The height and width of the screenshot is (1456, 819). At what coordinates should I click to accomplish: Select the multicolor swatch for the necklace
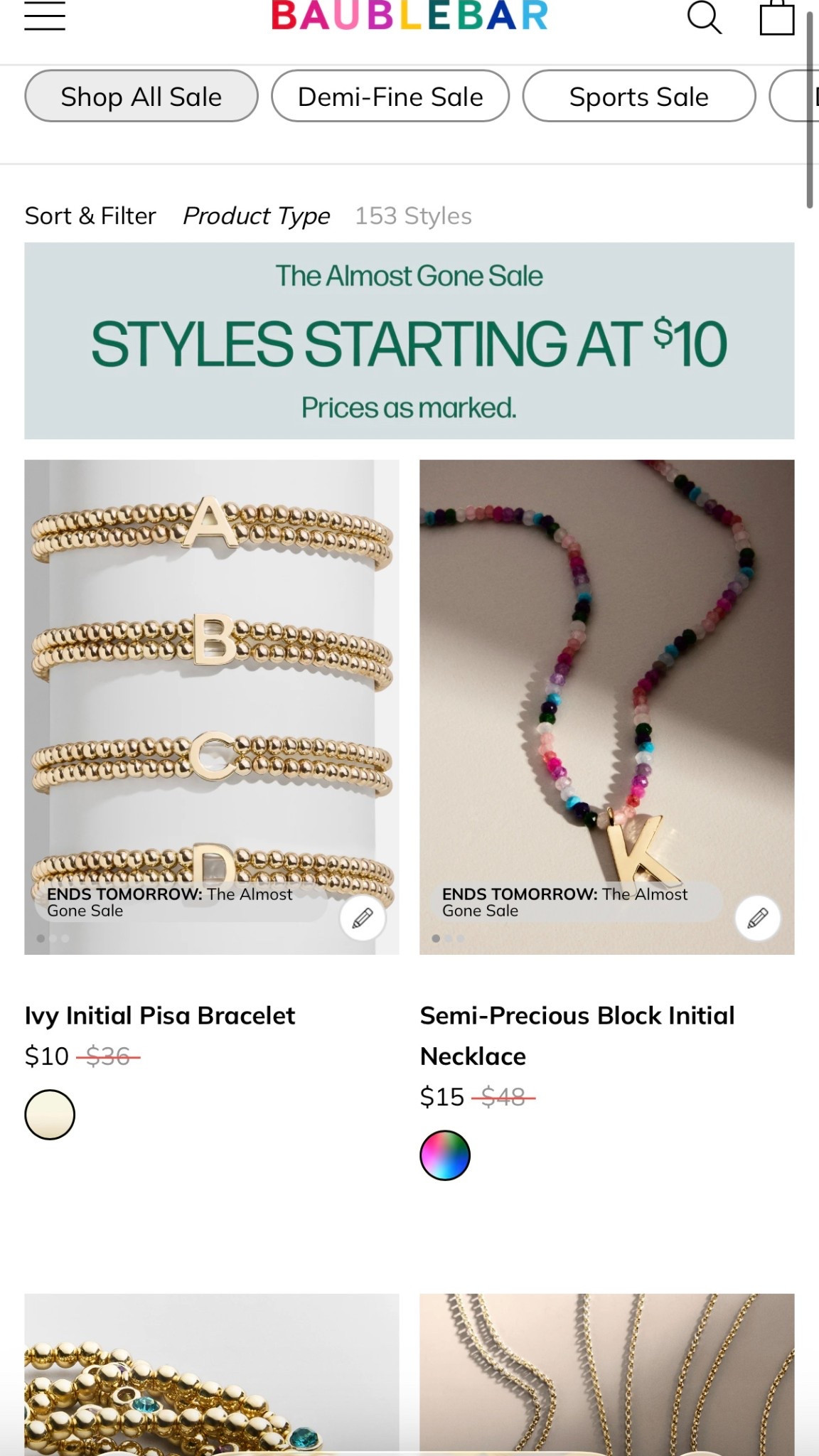[x=444, y=1156]
